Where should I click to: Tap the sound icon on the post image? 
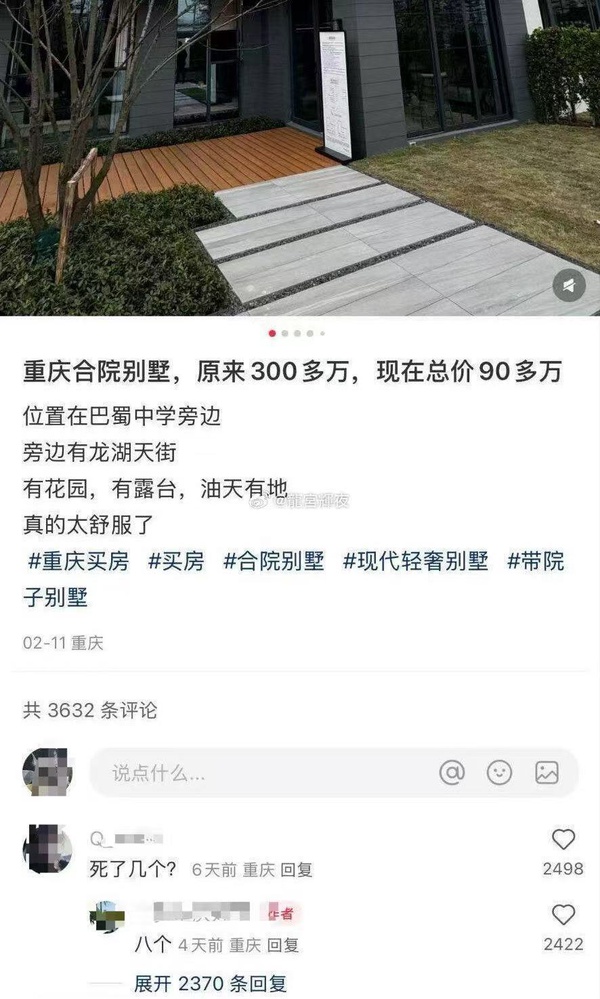click(569, 285)
